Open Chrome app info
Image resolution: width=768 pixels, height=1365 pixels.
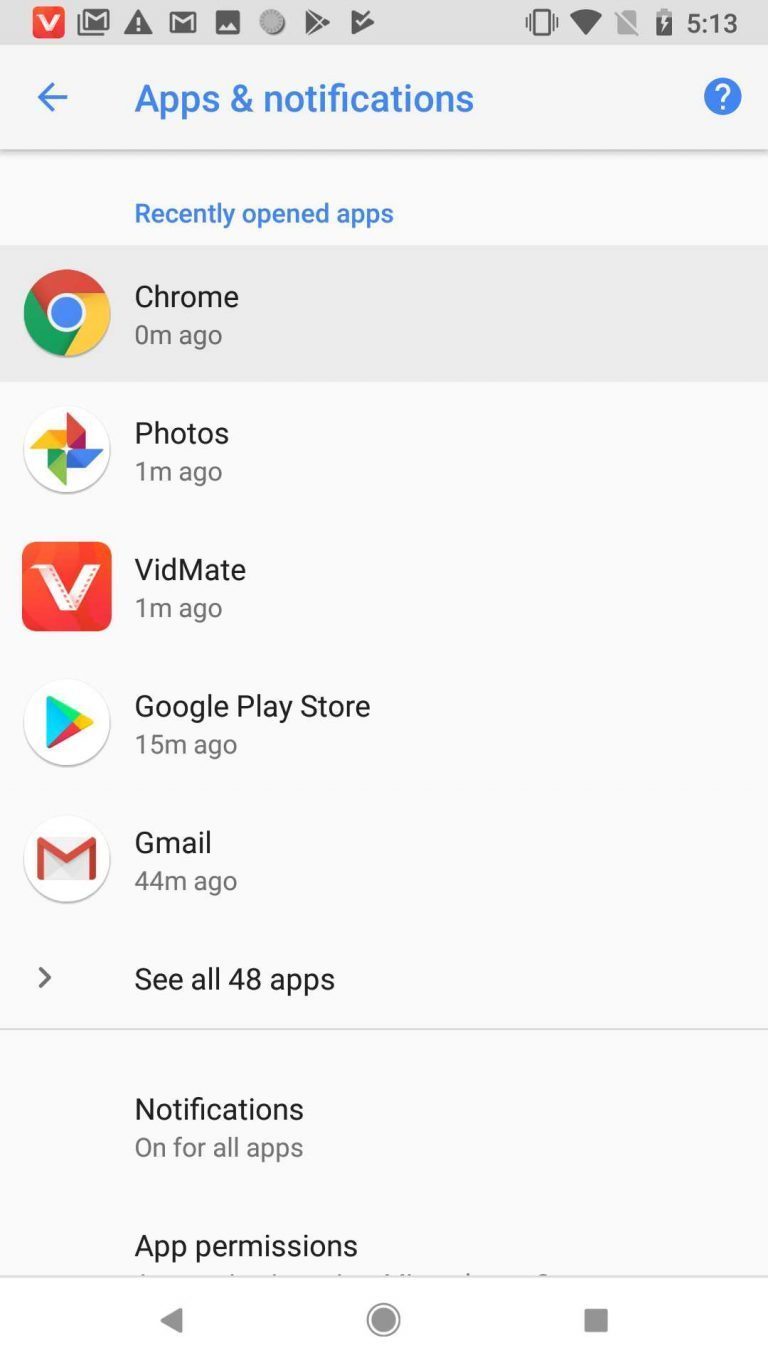coord(384,314)
